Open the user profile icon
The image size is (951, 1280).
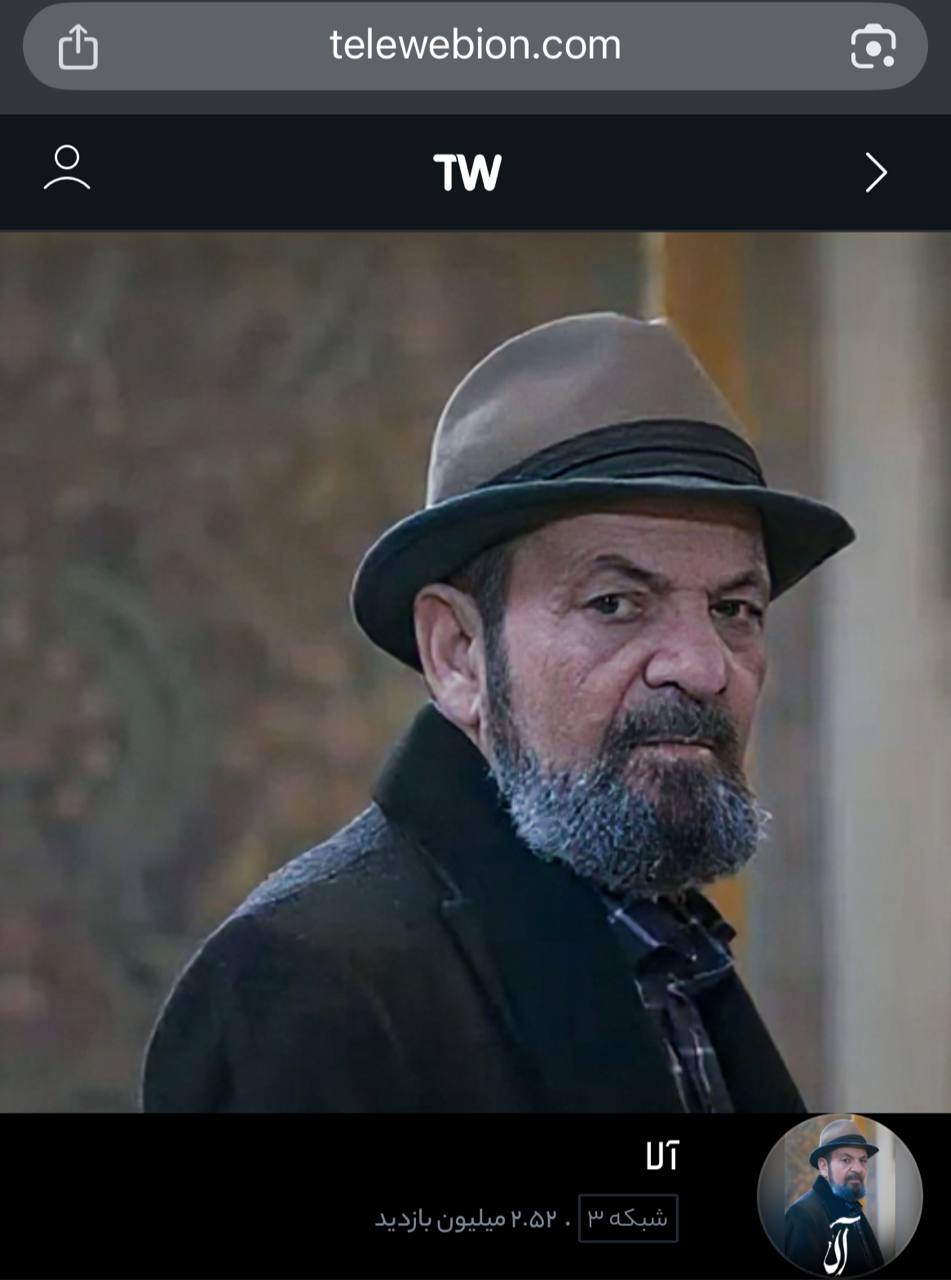67,169
